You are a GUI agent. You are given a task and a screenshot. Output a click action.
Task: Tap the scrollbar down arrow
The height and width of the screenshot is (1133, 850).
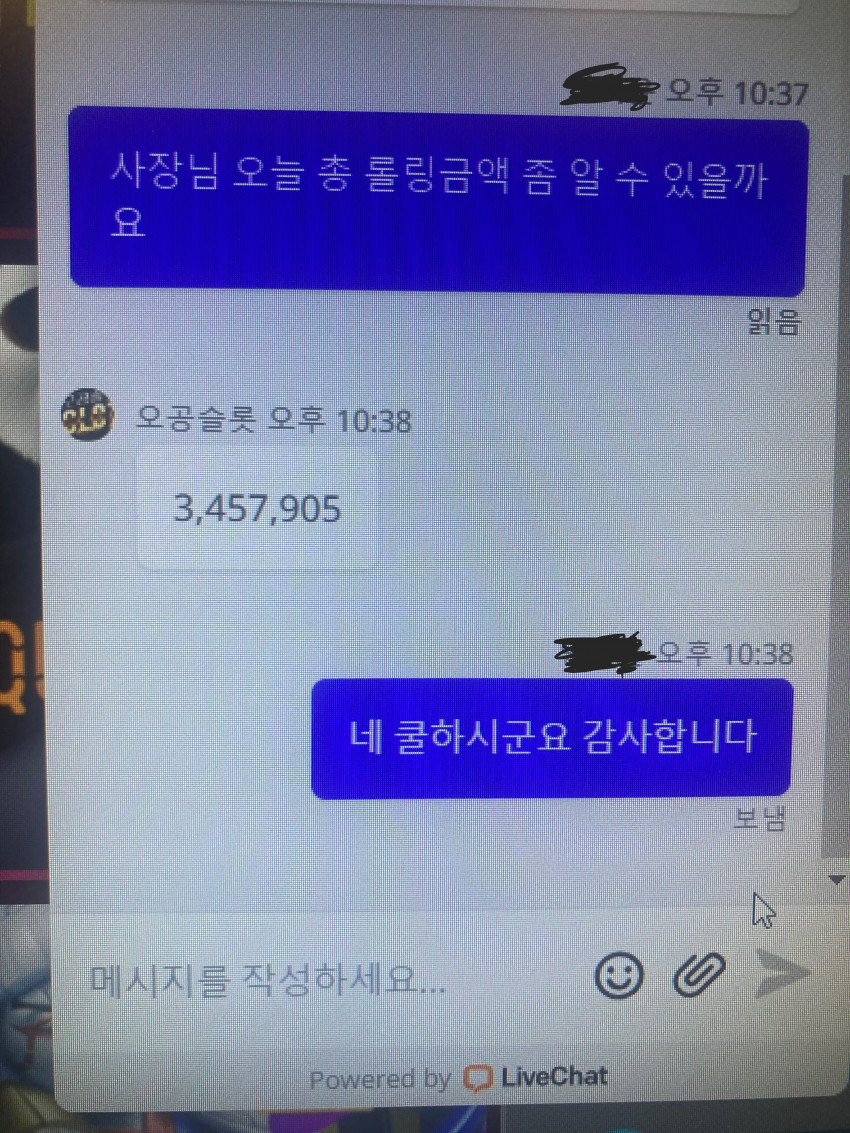click(836, 880)
